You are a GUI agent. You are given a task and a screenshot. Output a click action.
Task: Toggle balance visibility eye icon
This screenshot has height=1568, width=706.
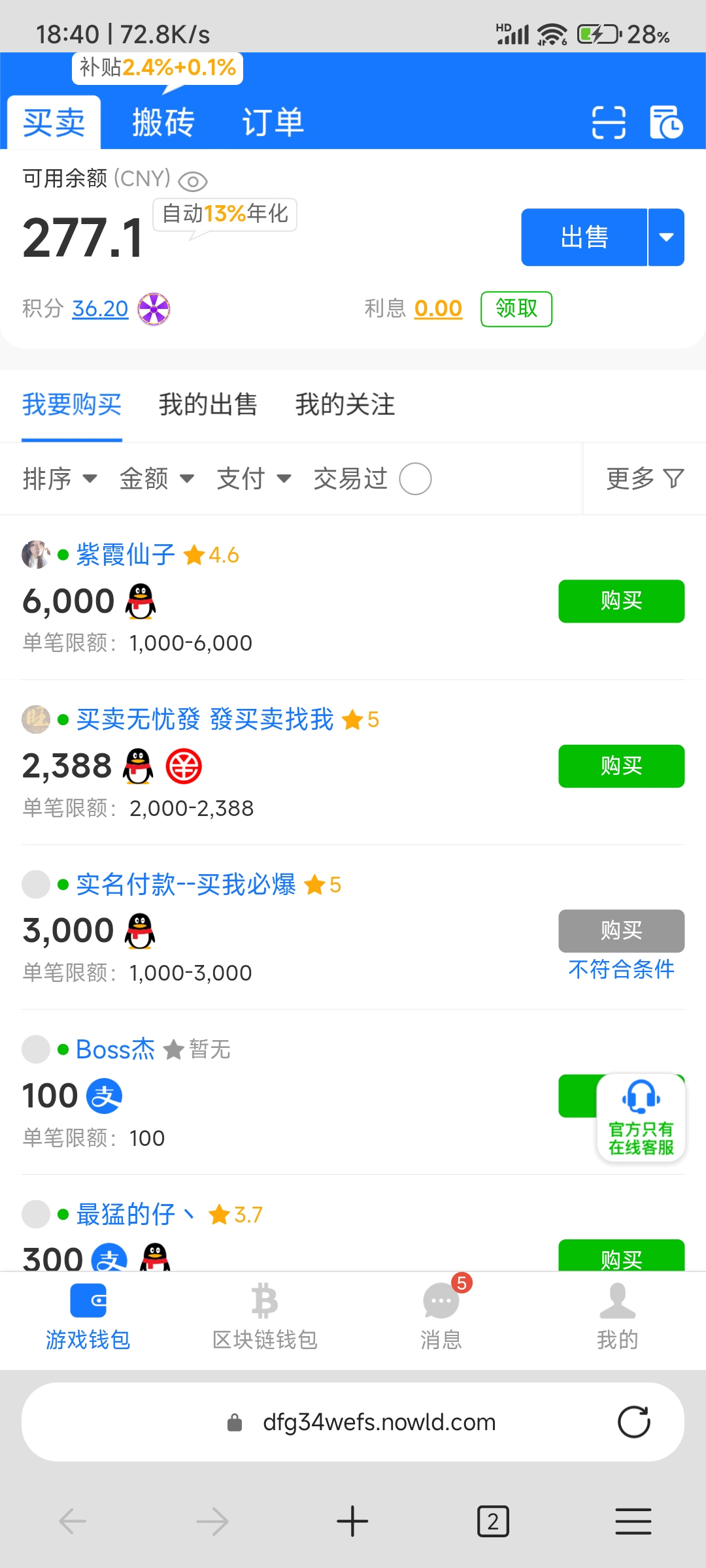coord(193,181)
